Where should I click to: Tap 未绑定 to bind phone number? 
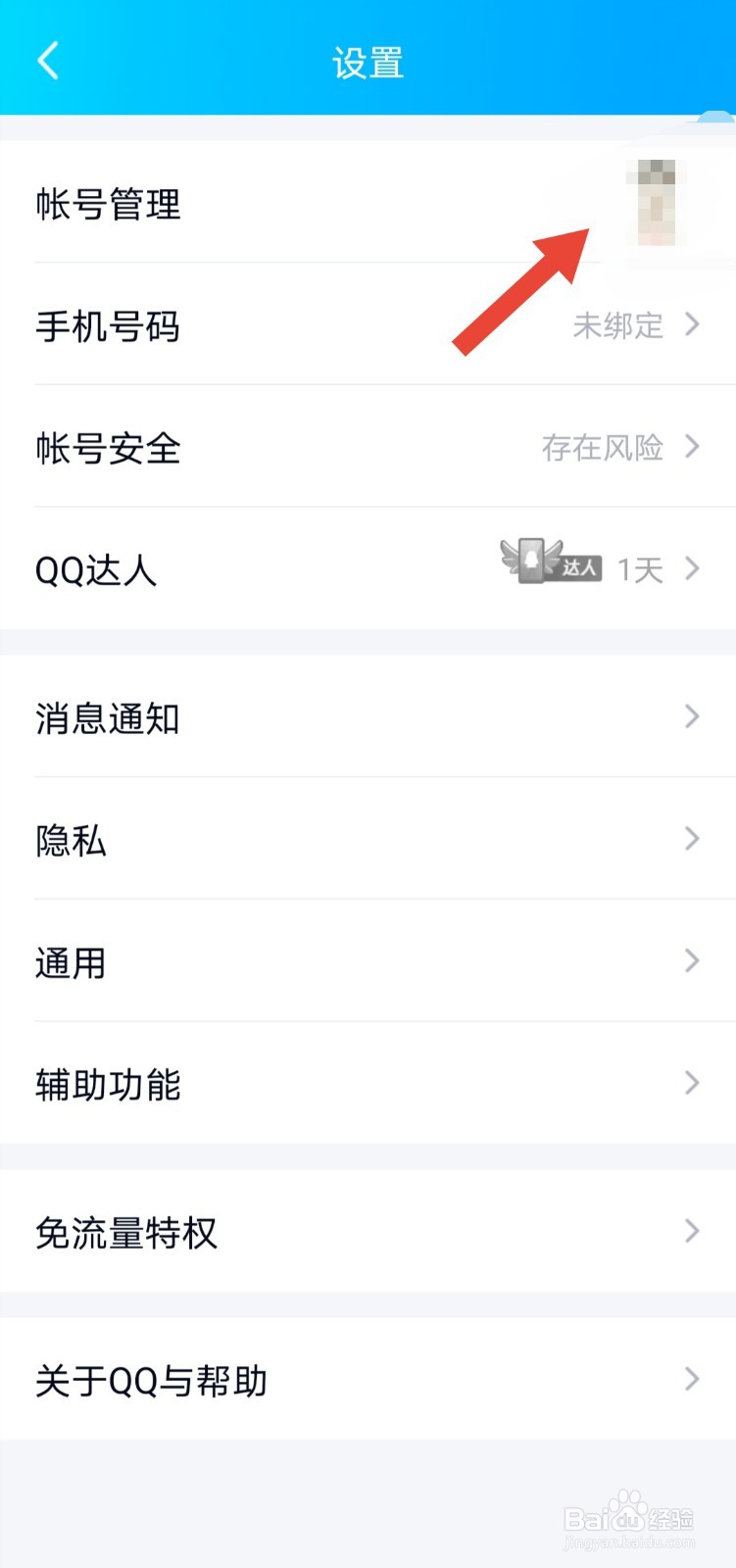click(x=620, y=326)
